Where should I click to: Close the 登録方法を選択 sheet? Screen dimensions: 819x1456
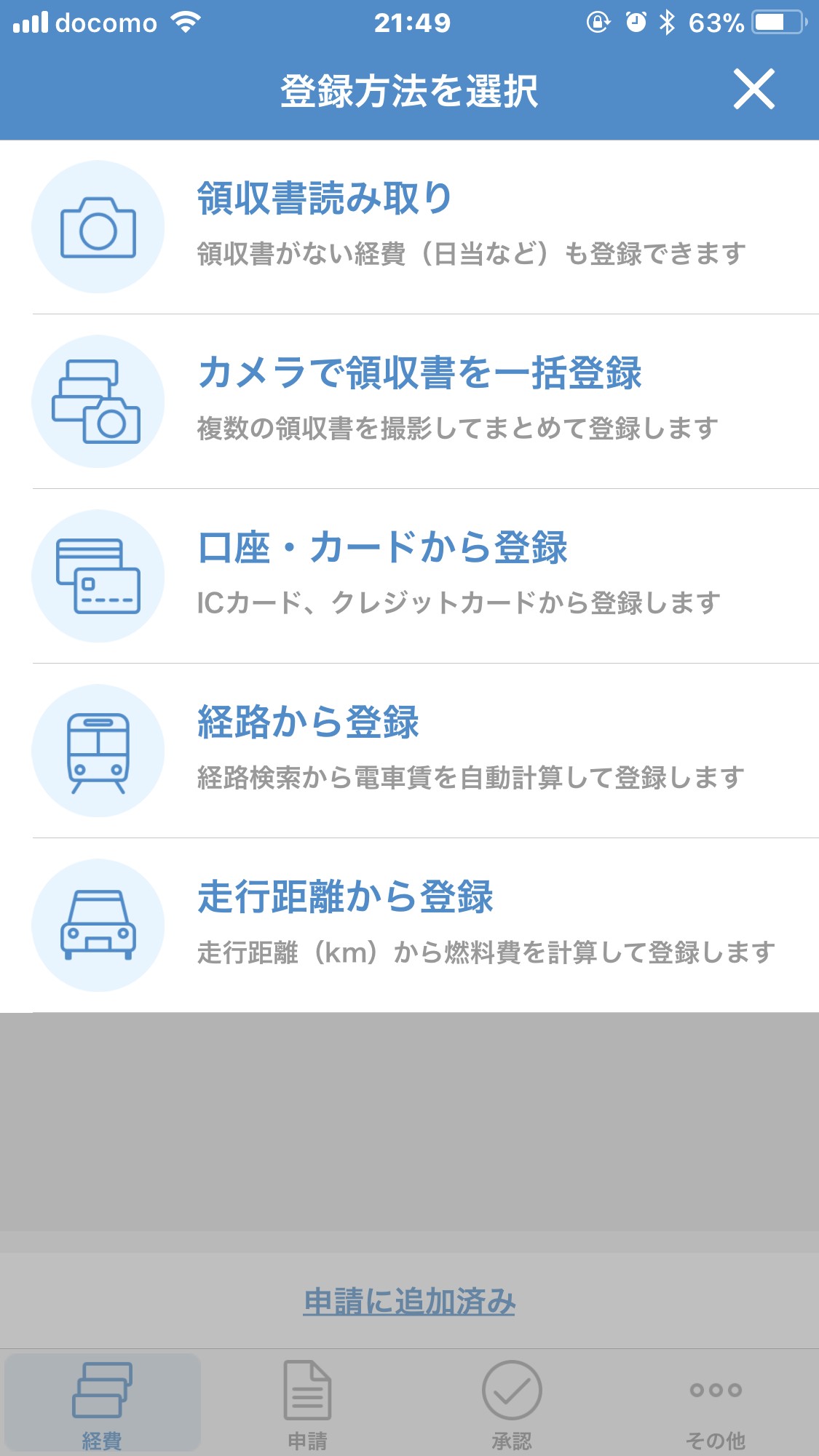tap(753, 89)
